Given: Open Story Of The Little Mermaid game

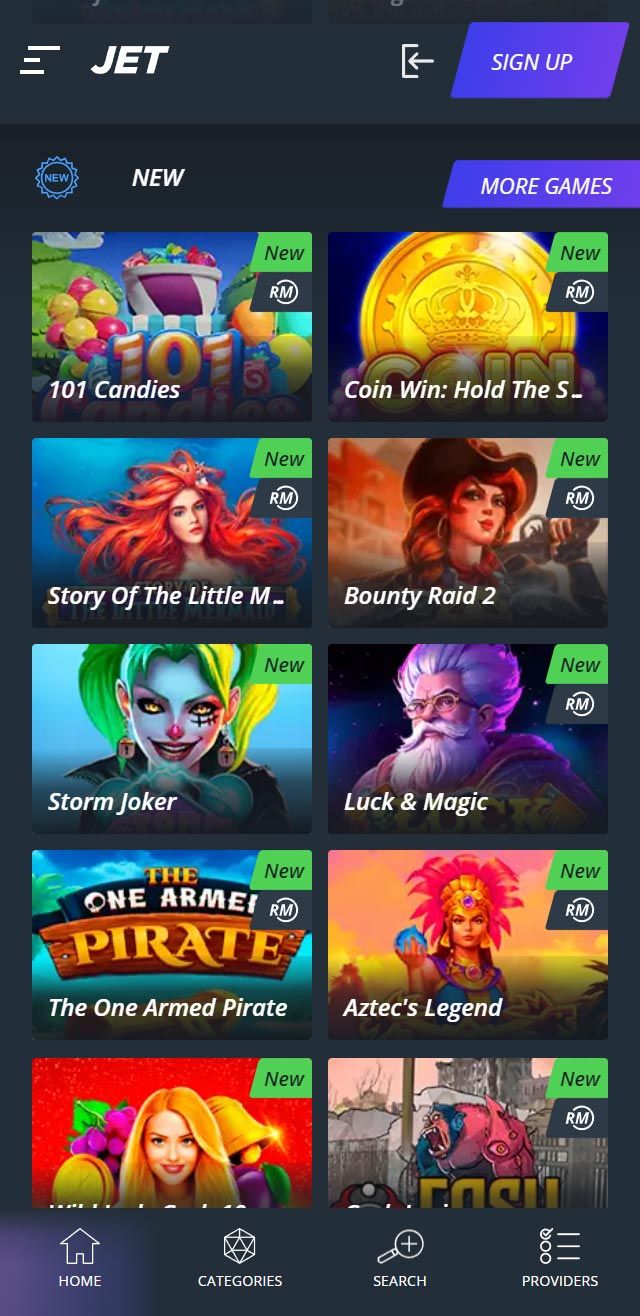Looking at the screenshot, I should [172, 533].
